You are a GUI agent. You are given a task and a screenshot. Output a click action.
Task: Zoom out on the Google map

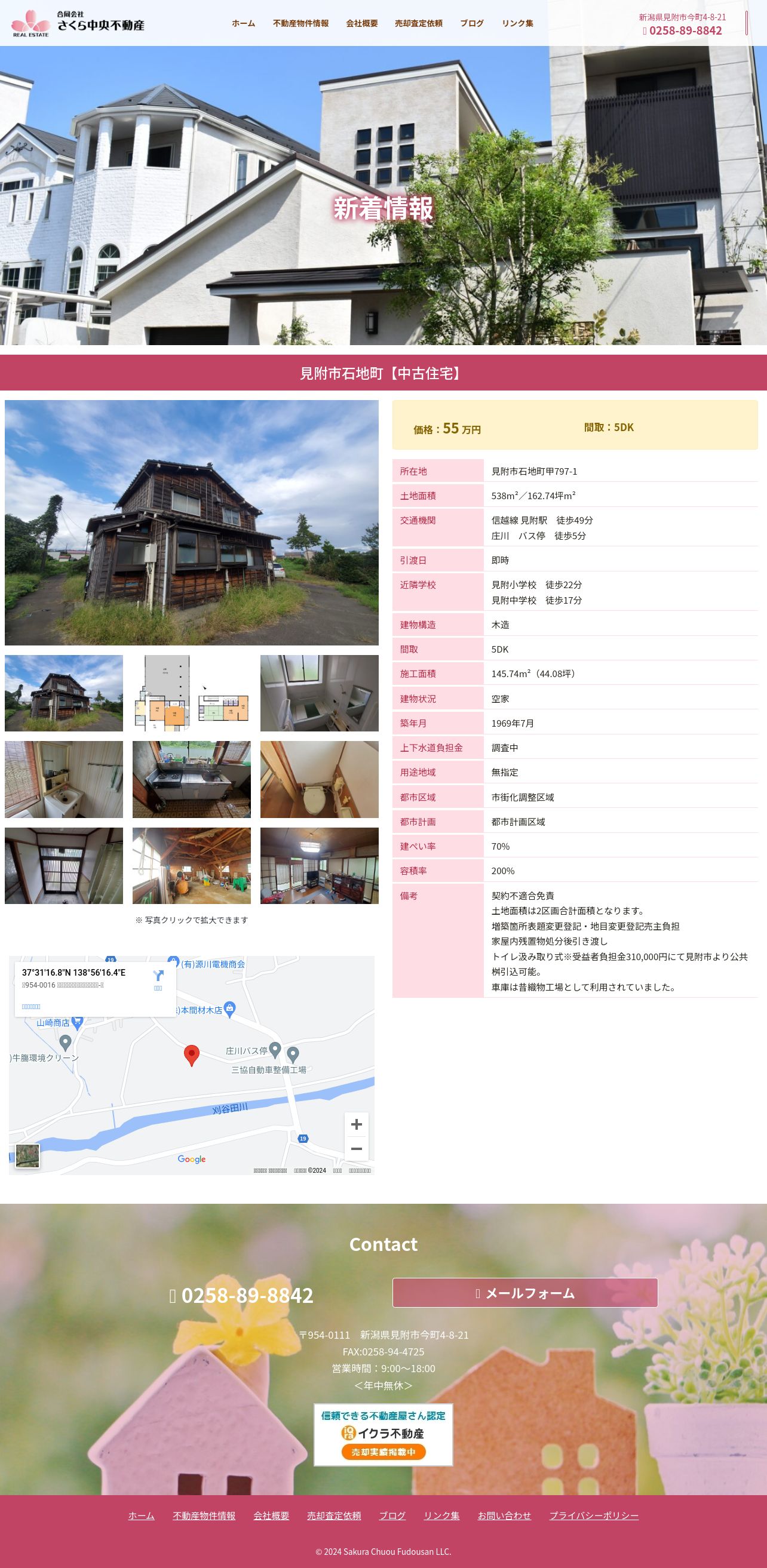click(357, 1149)
